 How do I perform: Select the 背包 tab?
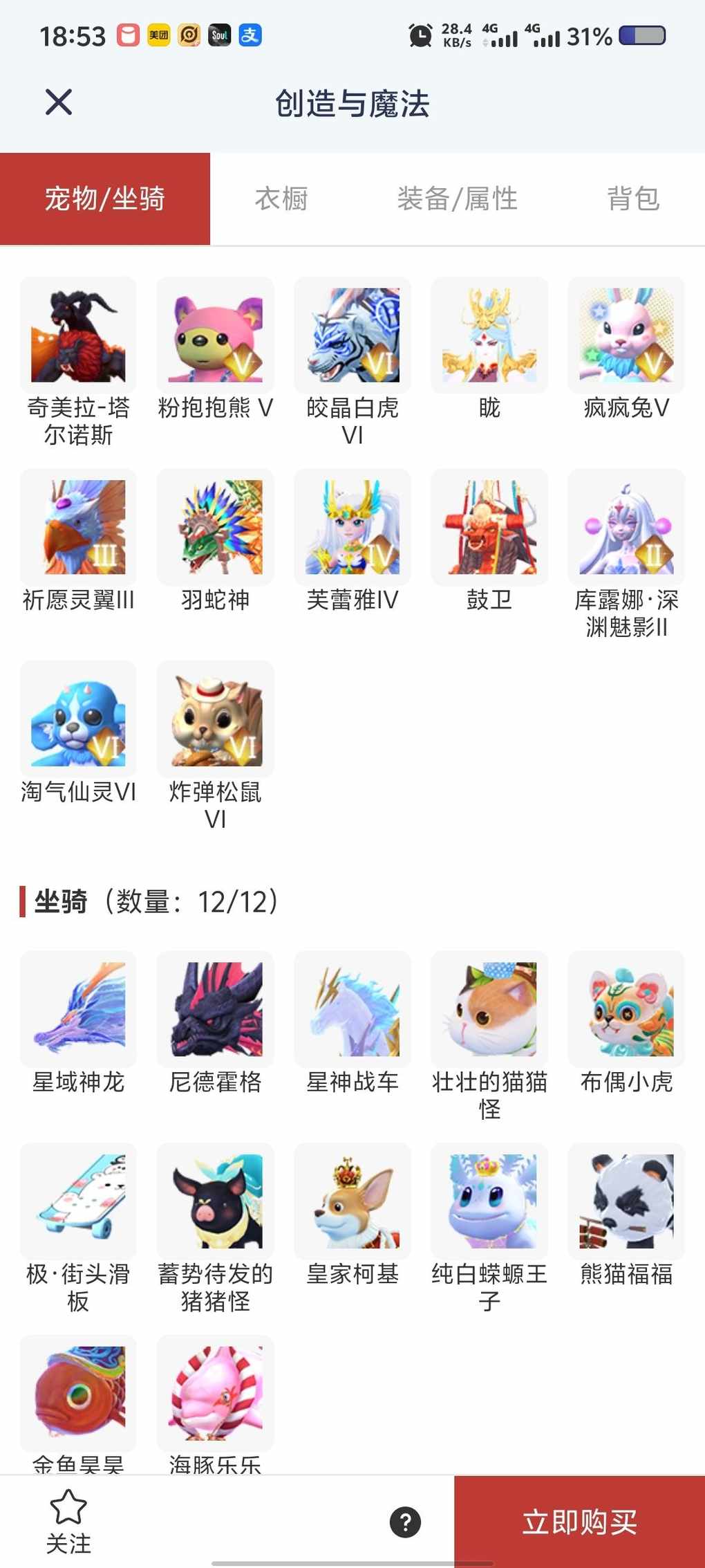[x=633, y=199]
